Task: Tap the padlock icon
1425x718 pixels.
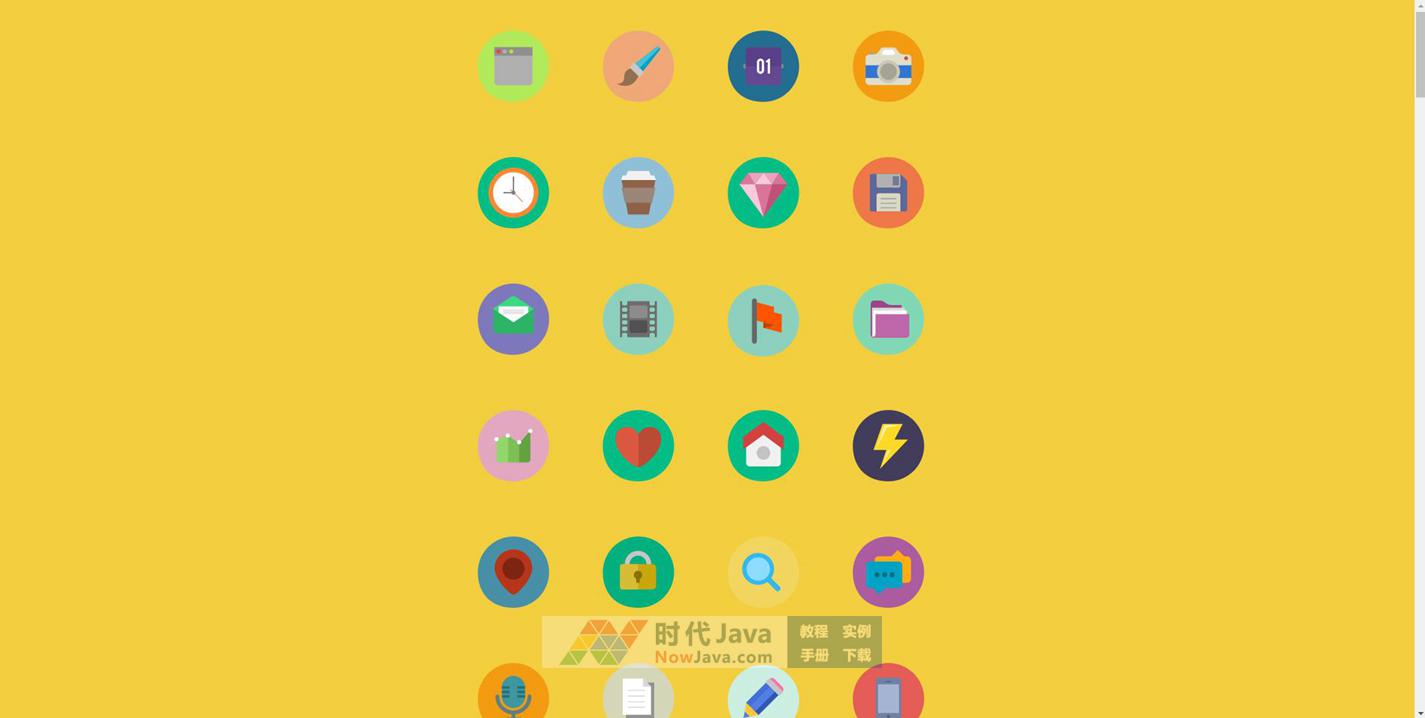Action: (638, 572)
